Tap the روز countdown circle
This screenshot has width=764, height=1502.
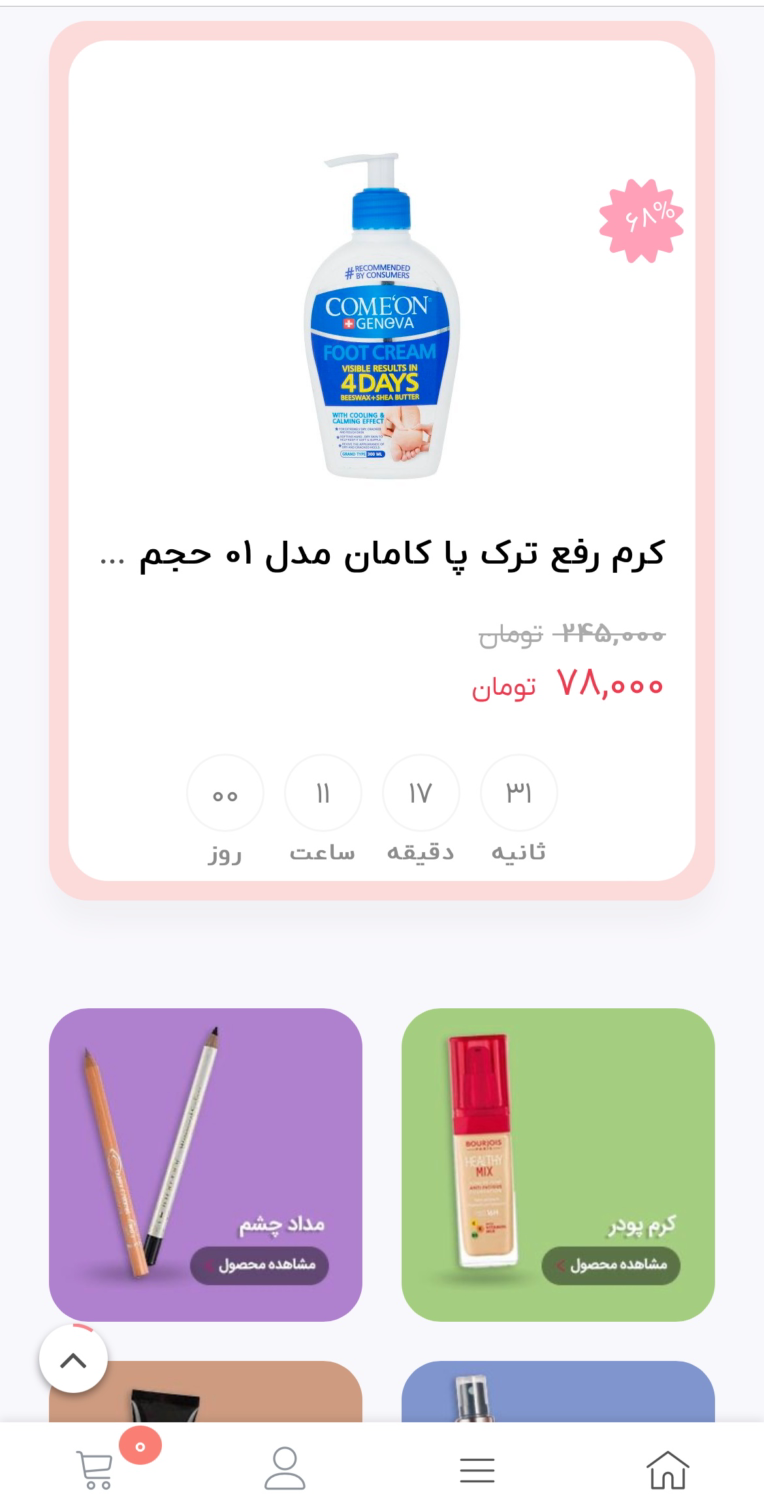click(225, 793)
